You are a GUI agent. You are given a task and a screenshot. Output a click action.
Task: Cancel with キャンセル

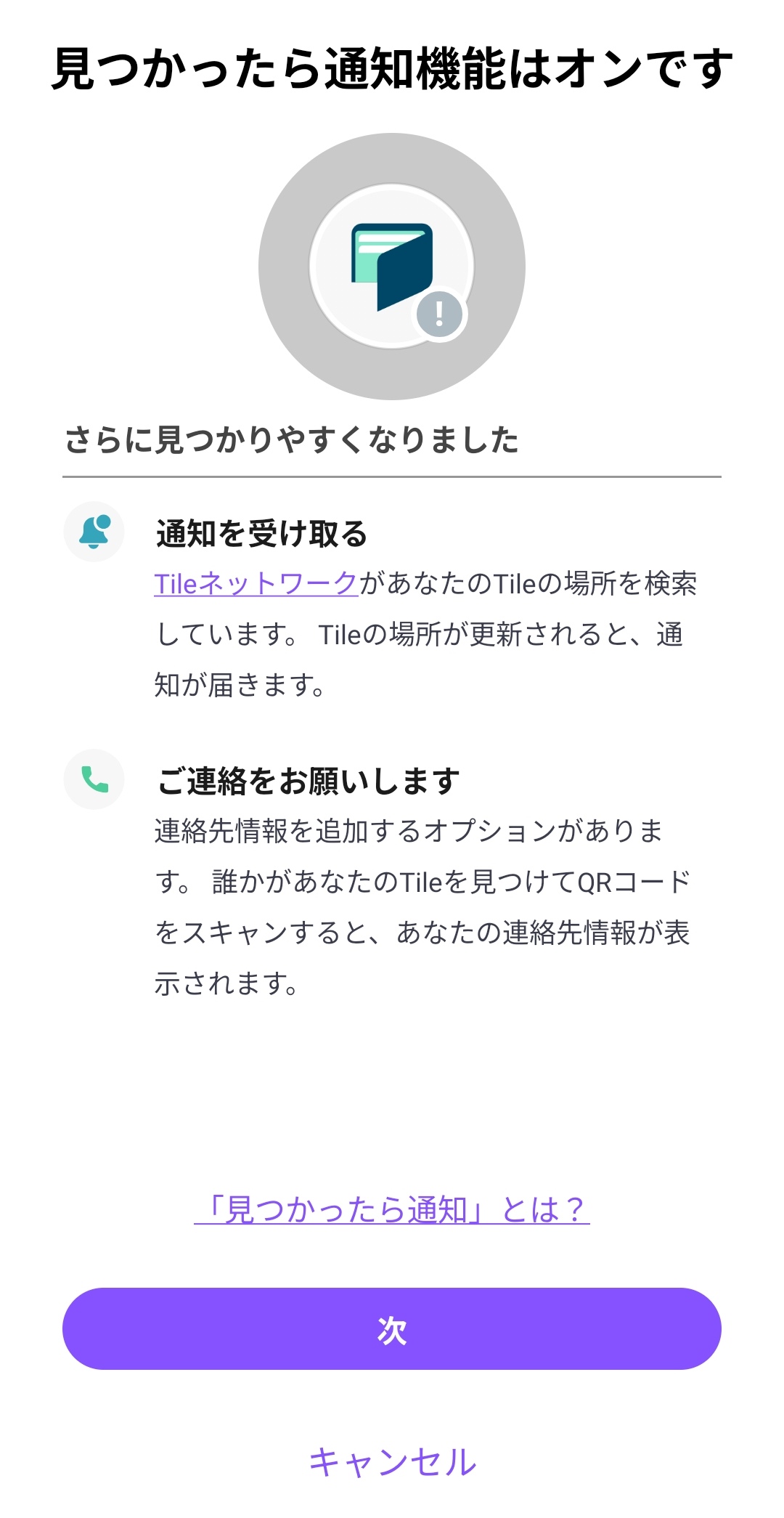tap(392, 1461)
